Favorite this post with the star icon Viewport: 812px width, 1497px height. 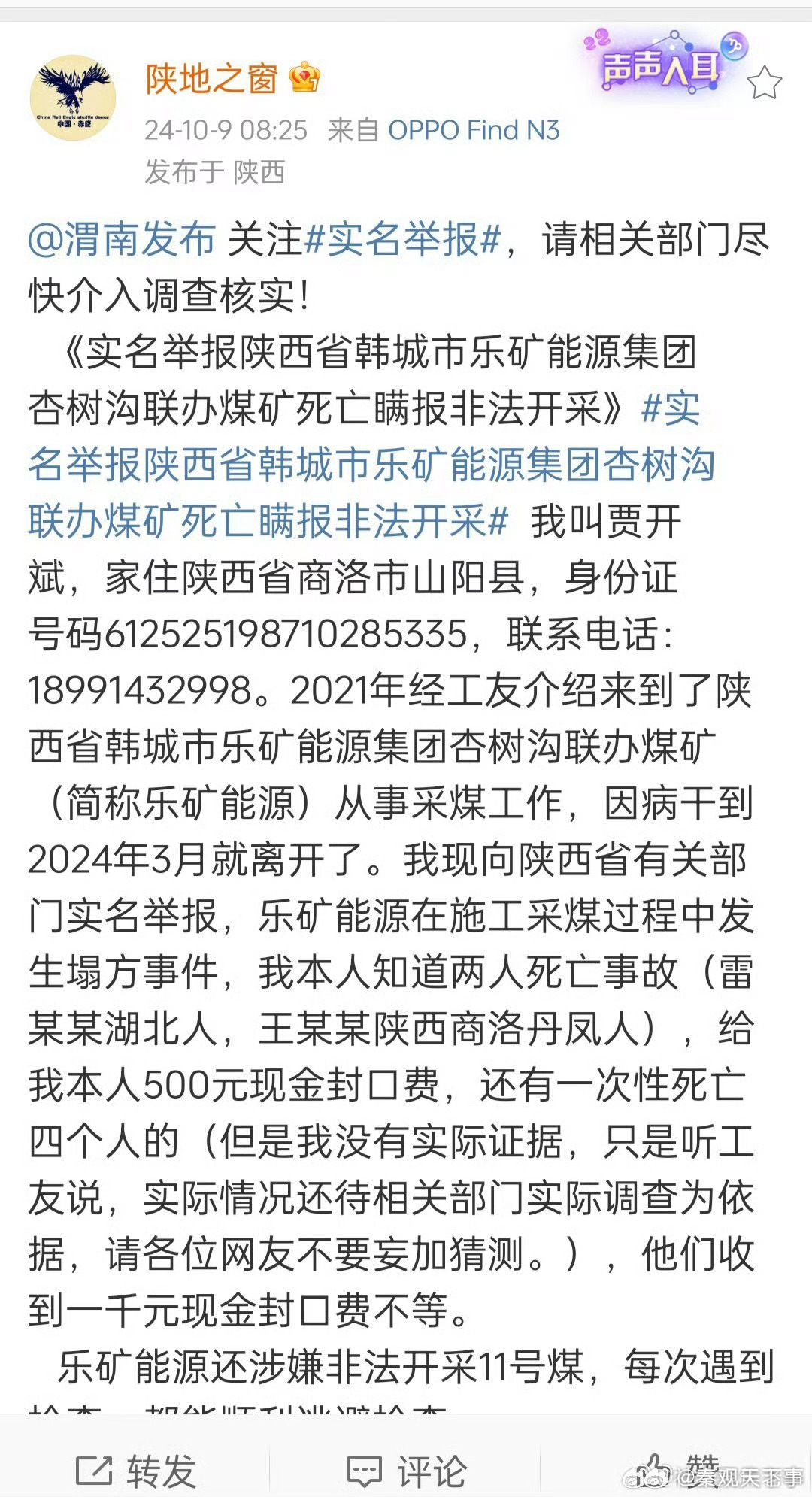tap(765, 82)
